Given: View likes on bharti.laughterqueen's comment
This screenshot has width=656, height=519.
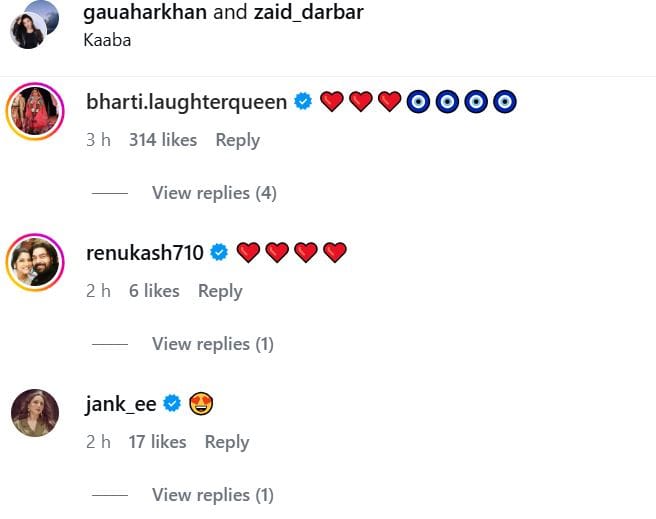Looking at the screenshot, I should (x=163, y=140).
